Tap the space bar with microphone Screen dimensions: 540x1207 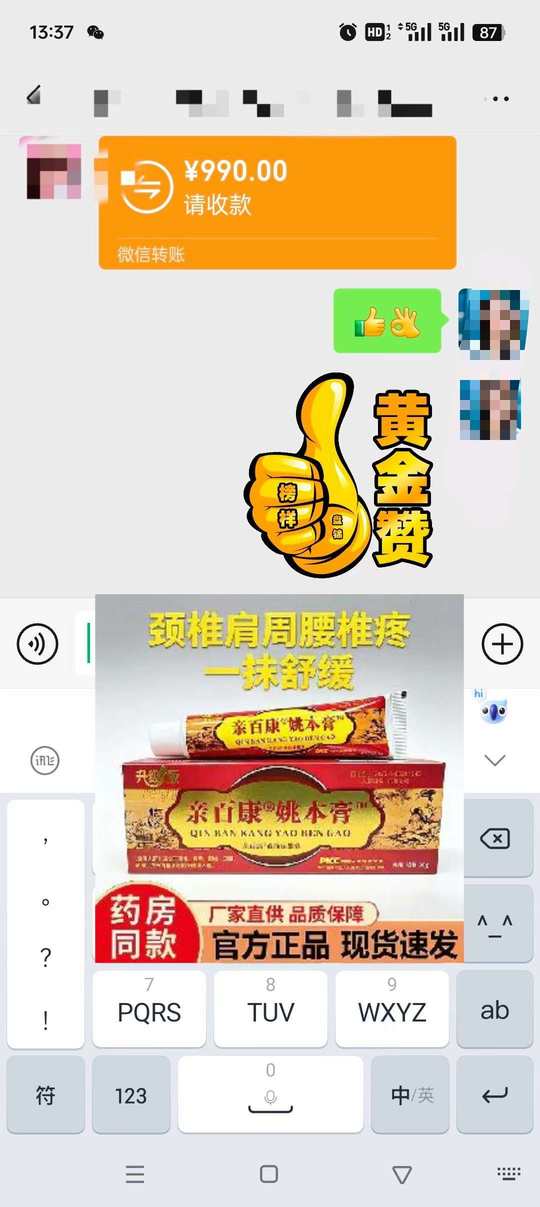270,1095
